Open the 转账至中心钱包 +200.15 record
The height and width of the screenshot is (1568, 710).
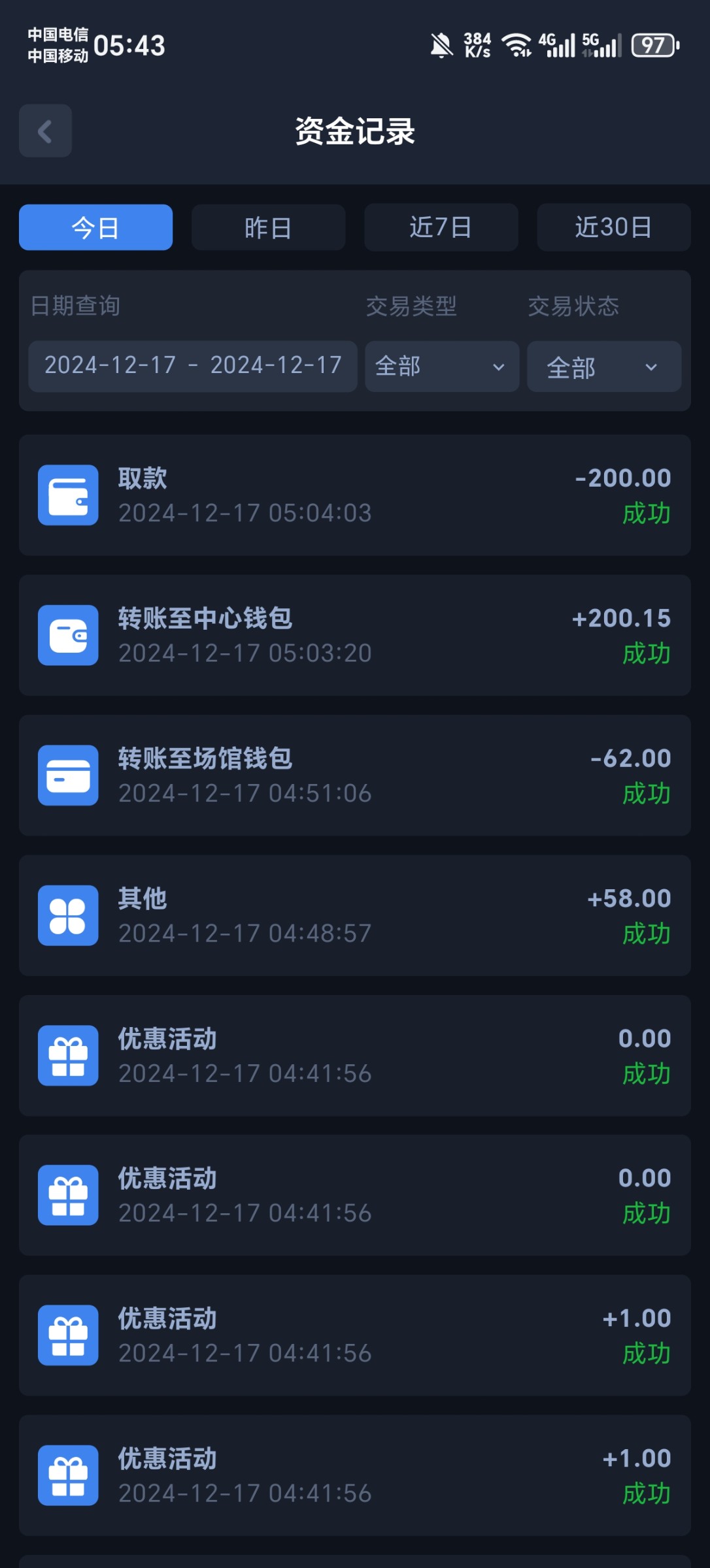(x=355, y=635)
